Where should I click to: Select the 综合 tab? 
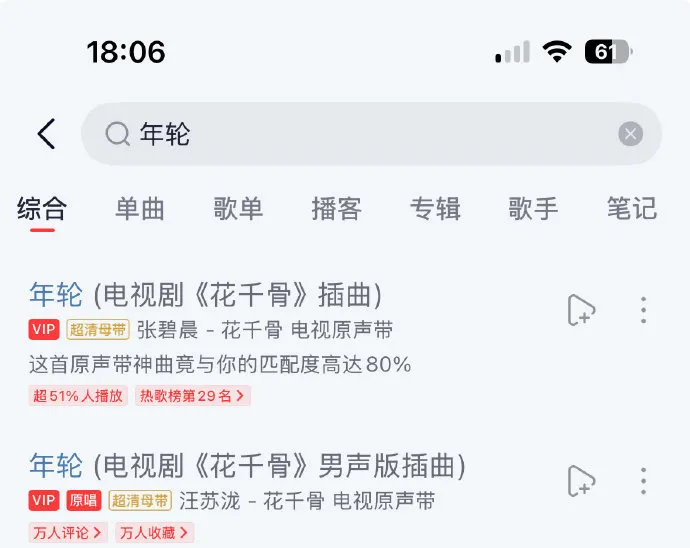click(42, 208)
